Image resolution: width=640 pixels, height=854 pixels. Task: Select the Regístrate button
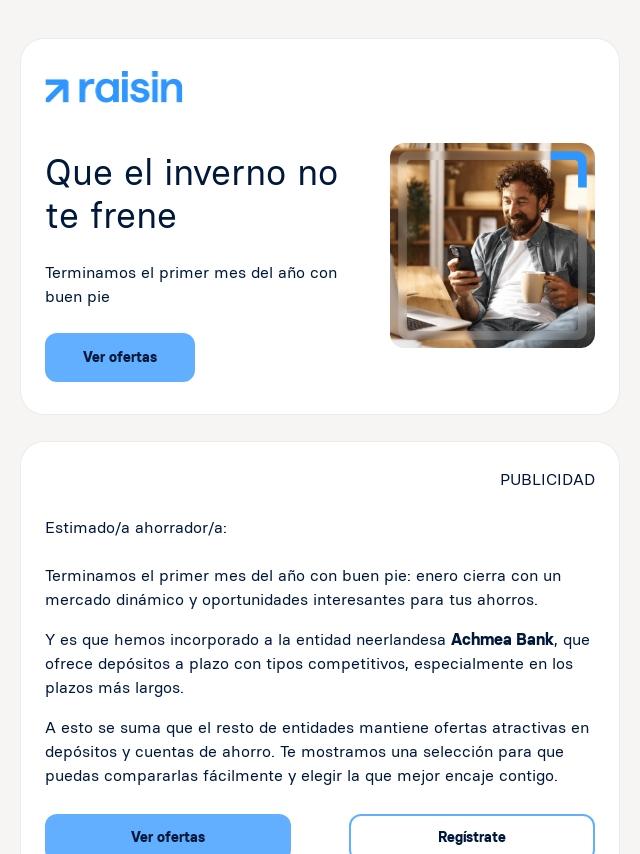[x=472, y=836]
